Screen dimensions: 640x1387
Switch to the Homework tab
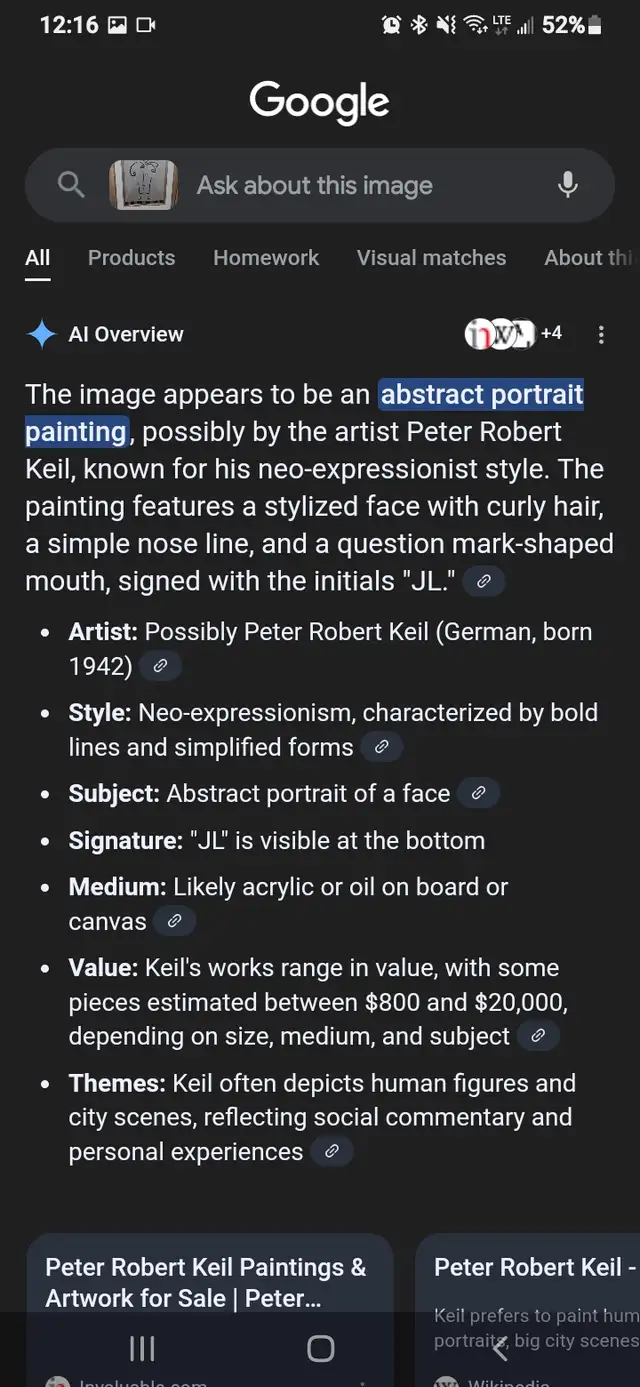click(x=266, y=258)
